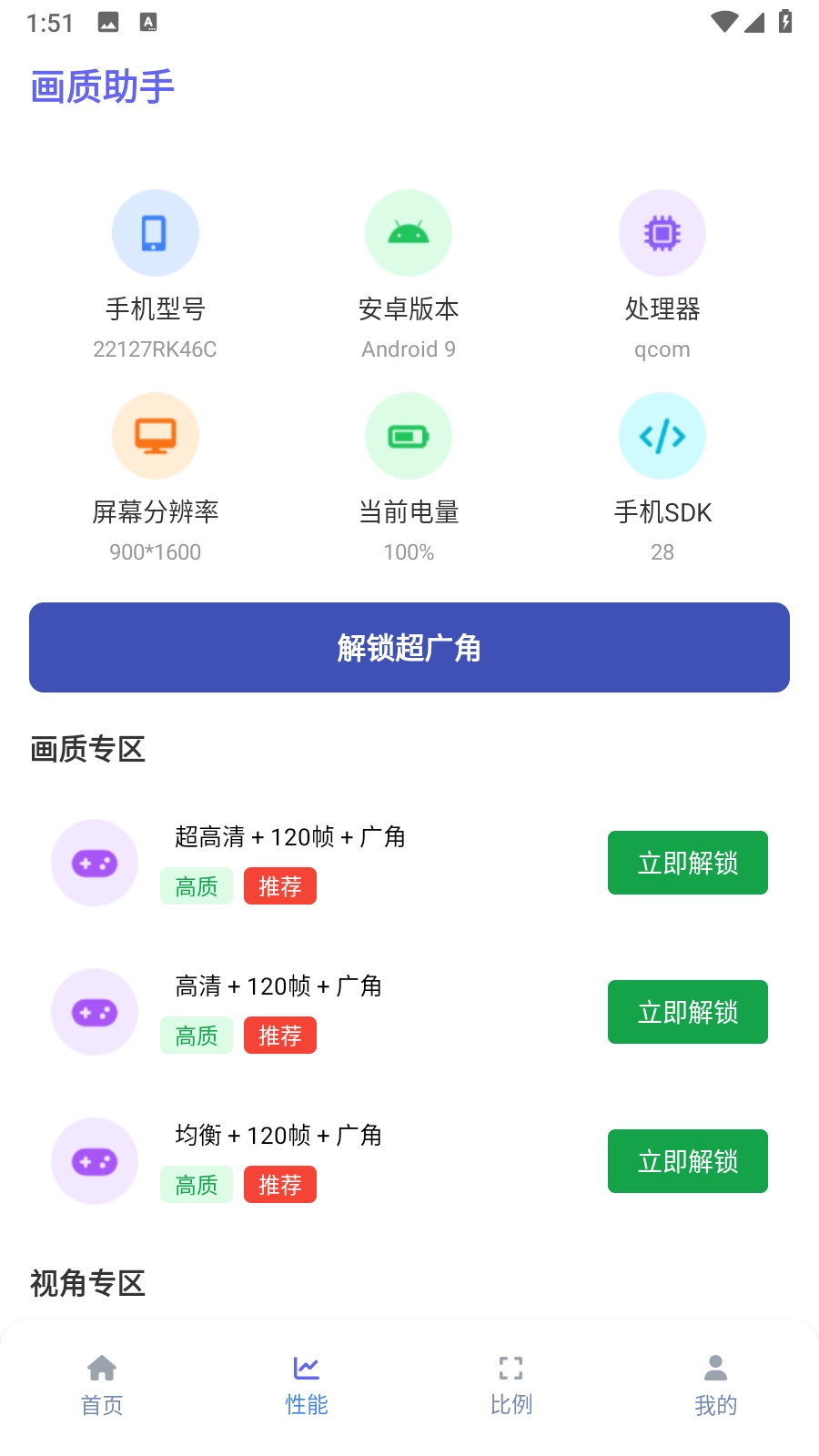
Task: Switch to the 性能 tab
Action: click(307, 1385)
